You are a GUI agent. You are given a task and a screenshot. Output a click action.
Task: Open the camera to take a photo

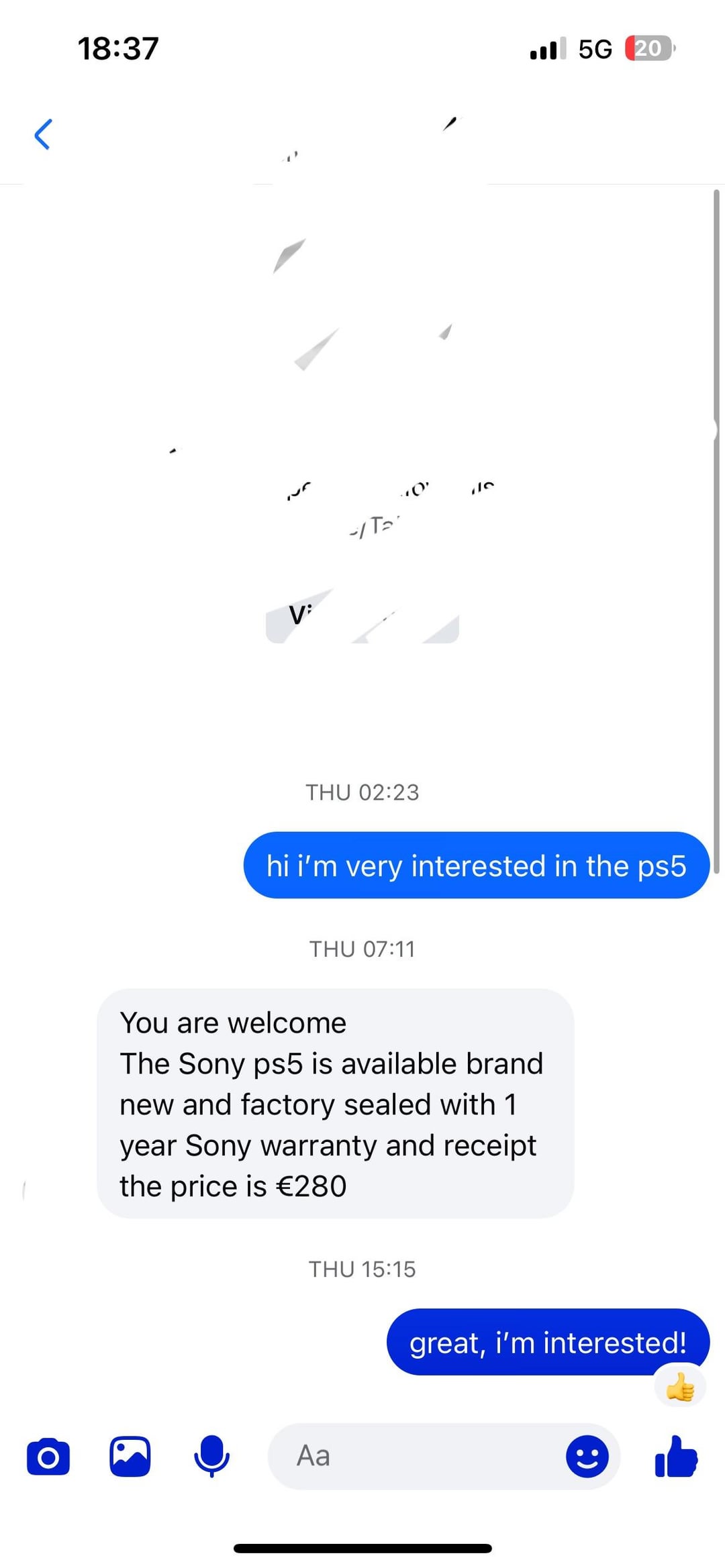click(48, 1457)
